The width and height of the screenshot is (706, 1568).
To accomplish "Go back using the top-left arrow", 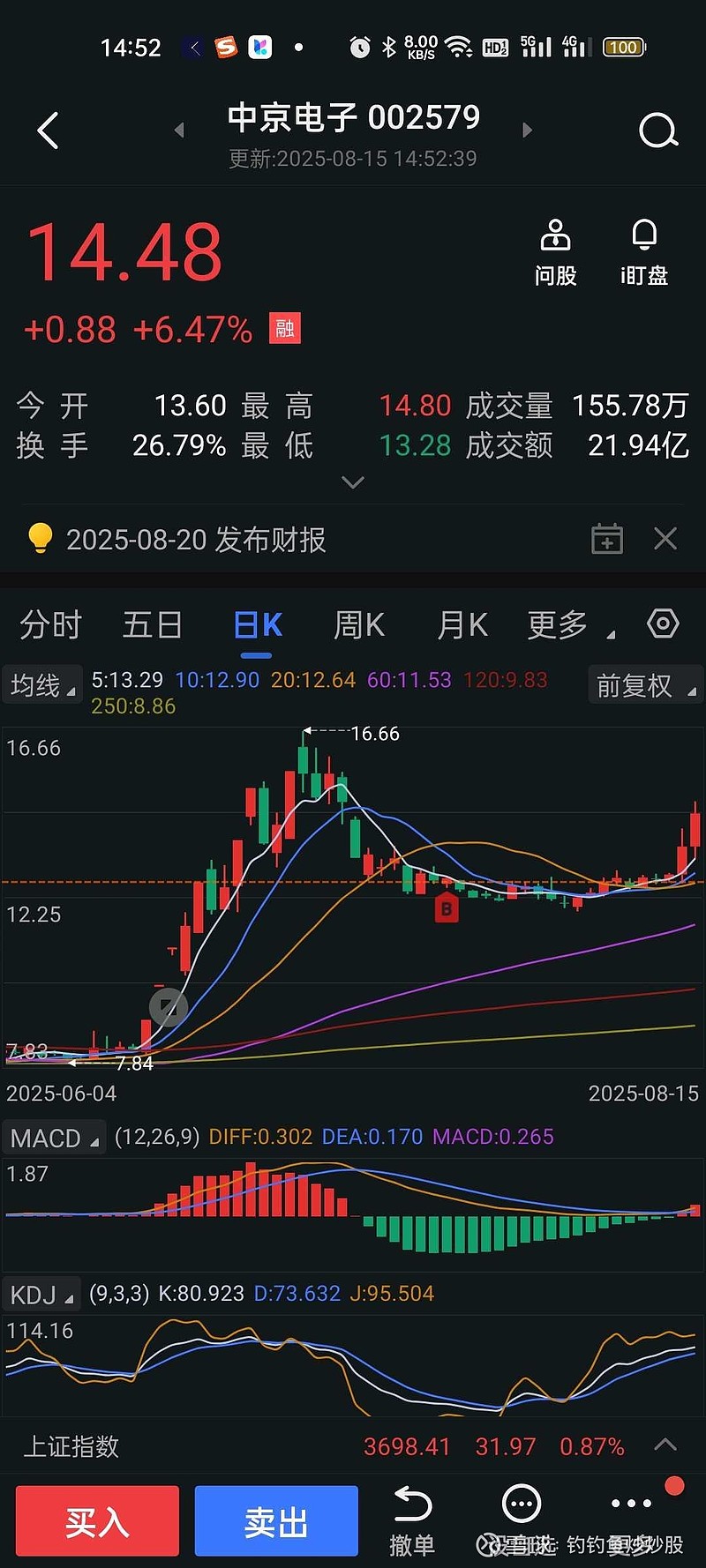I will click(48, 131).
